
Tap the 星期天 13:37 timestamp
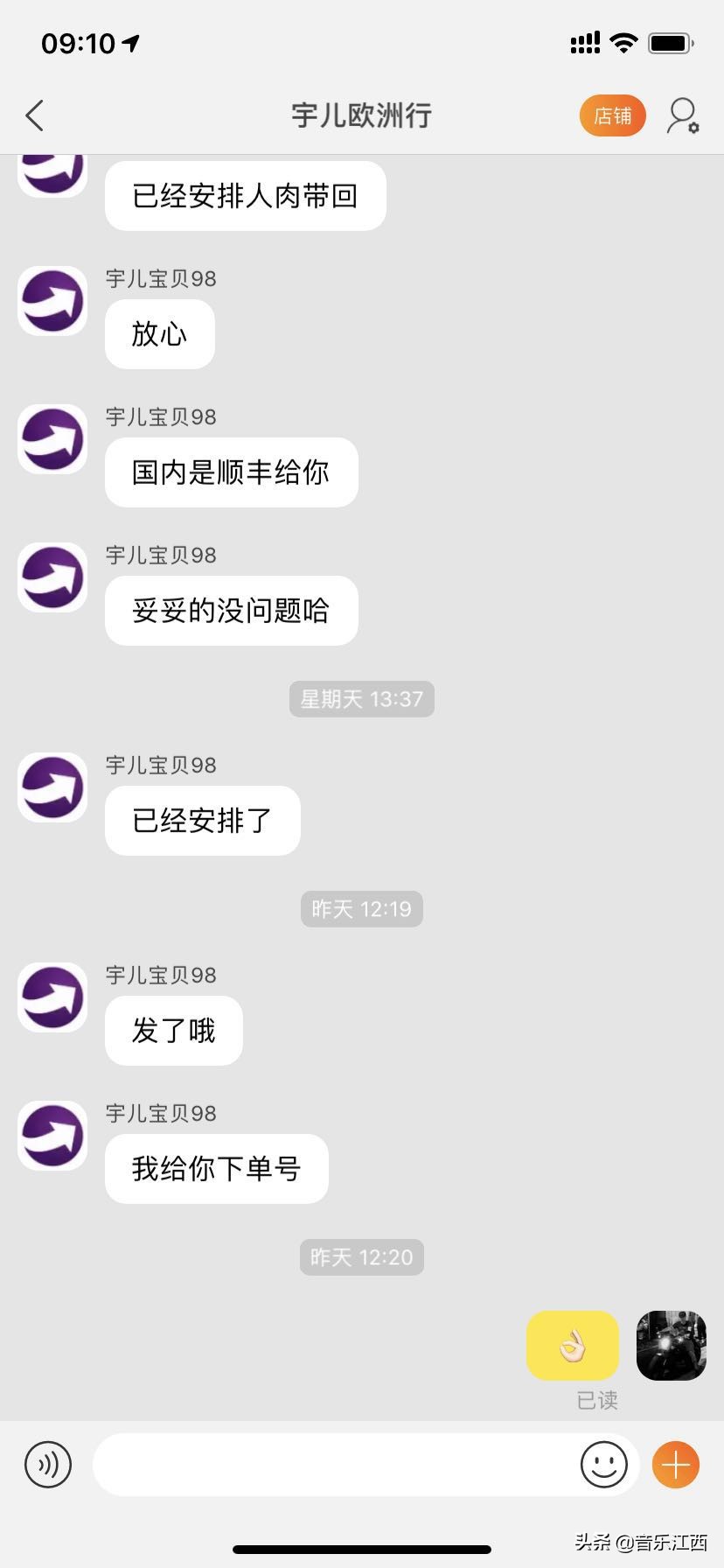361,698
